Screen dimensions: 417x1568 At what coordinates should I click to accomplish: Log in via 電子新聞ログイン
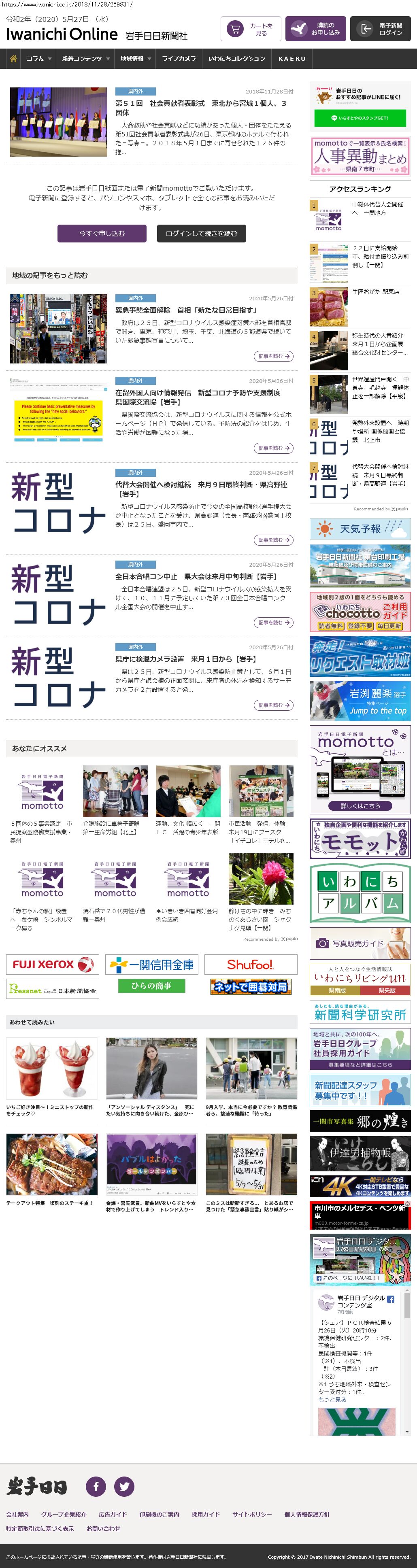coord(380,29)
